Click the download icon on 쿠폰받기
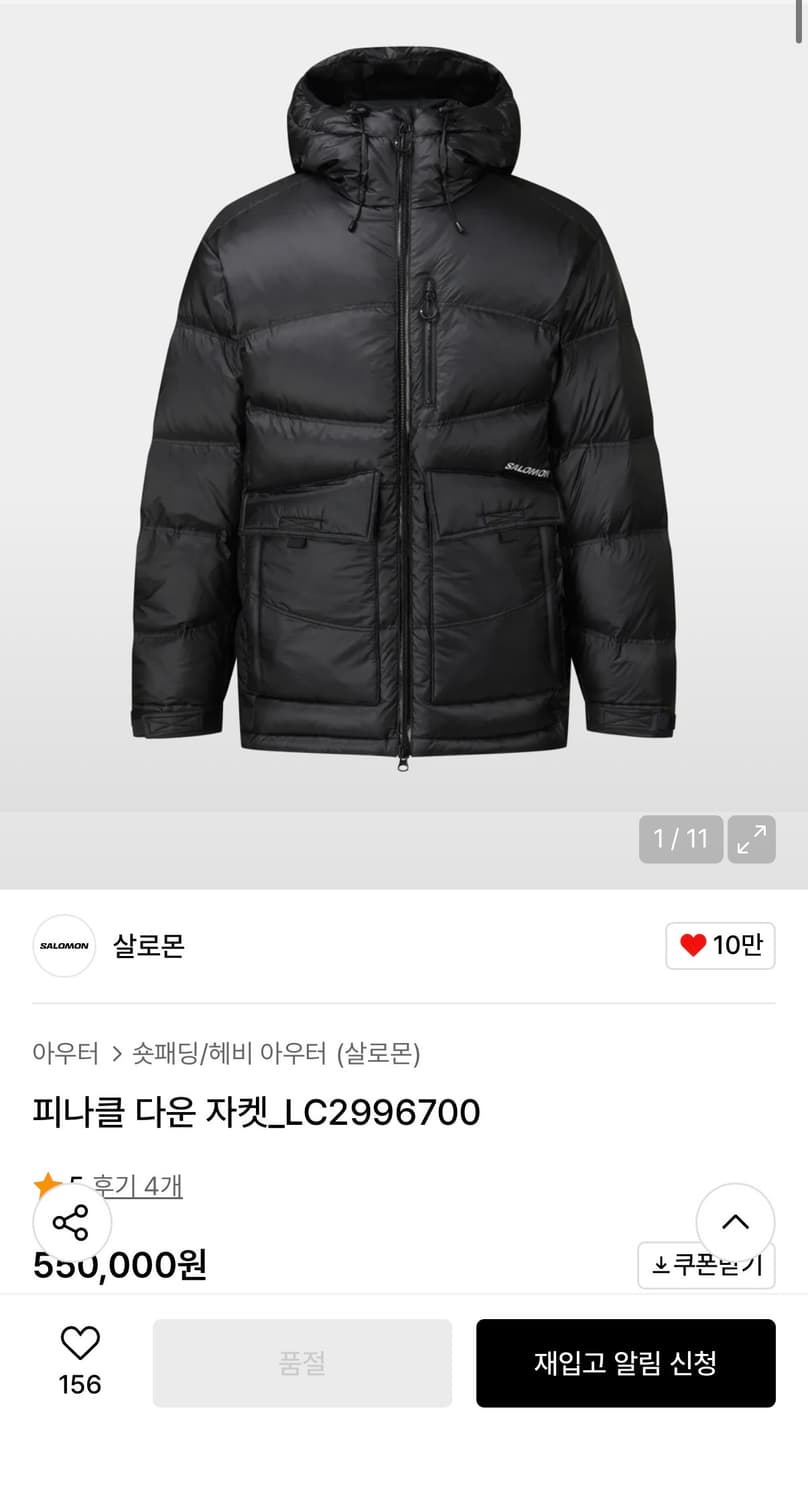This screenshot has width=808, height=1500. 659,1265
